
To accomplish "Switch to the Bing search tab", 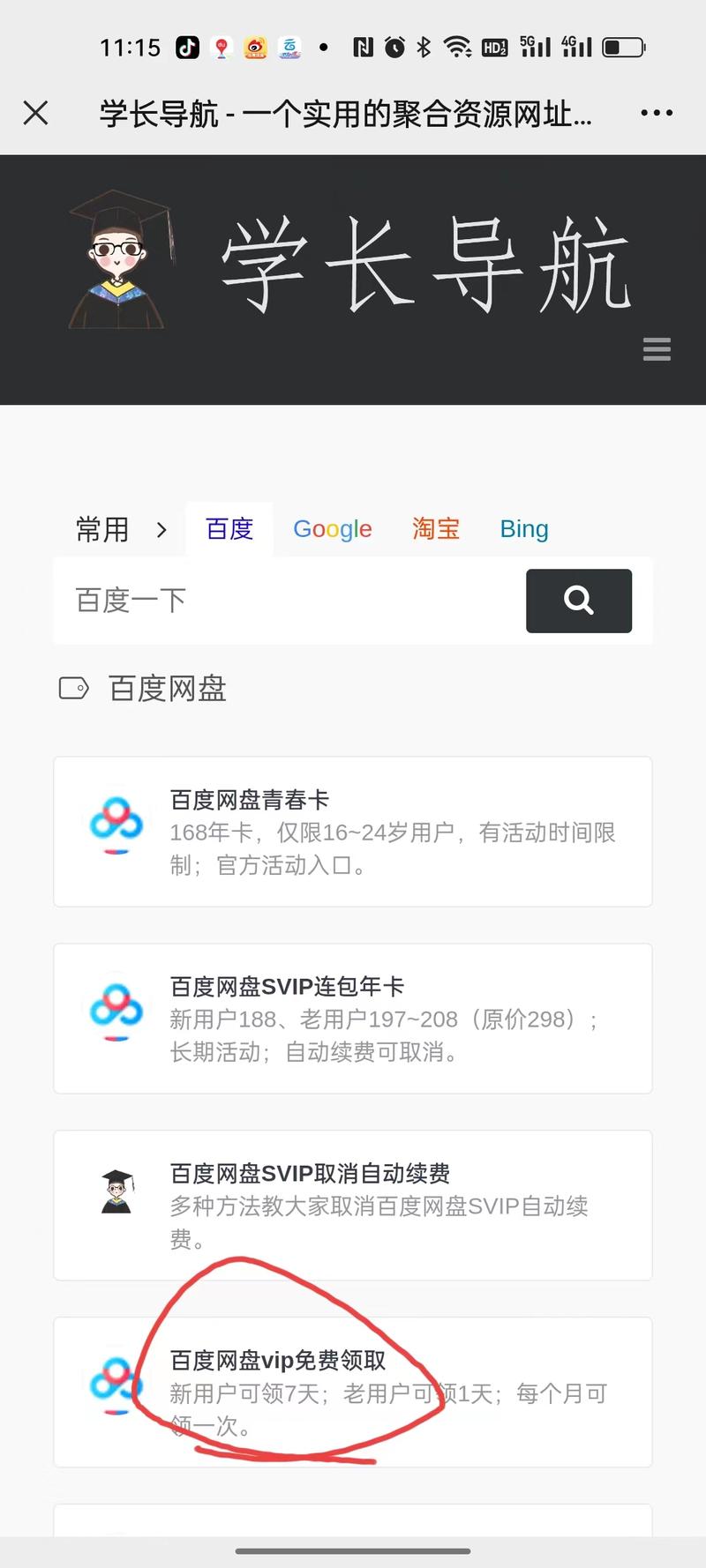I will pos(524,528).
